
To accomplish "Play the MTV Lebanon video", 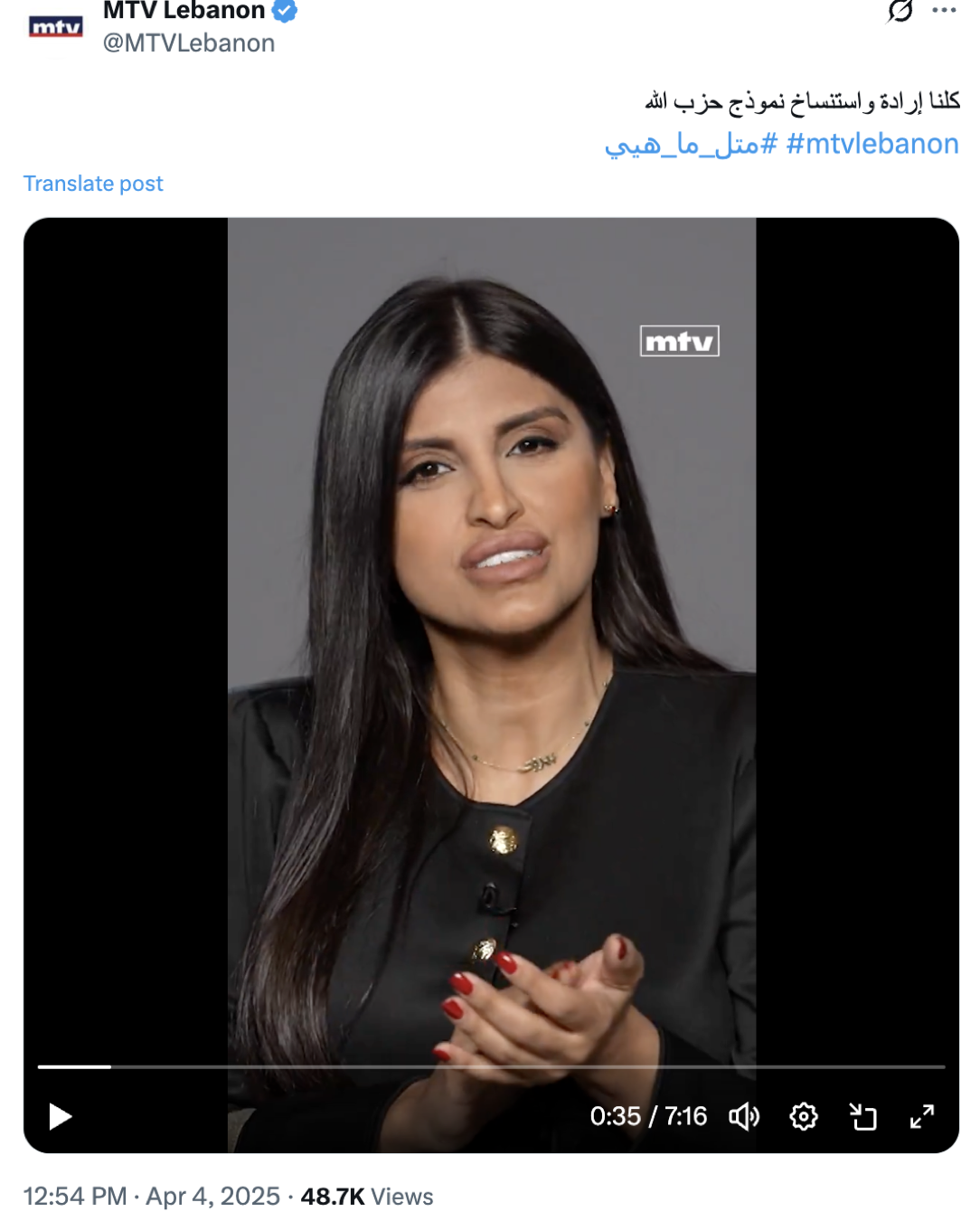I will coord(60,1117).
